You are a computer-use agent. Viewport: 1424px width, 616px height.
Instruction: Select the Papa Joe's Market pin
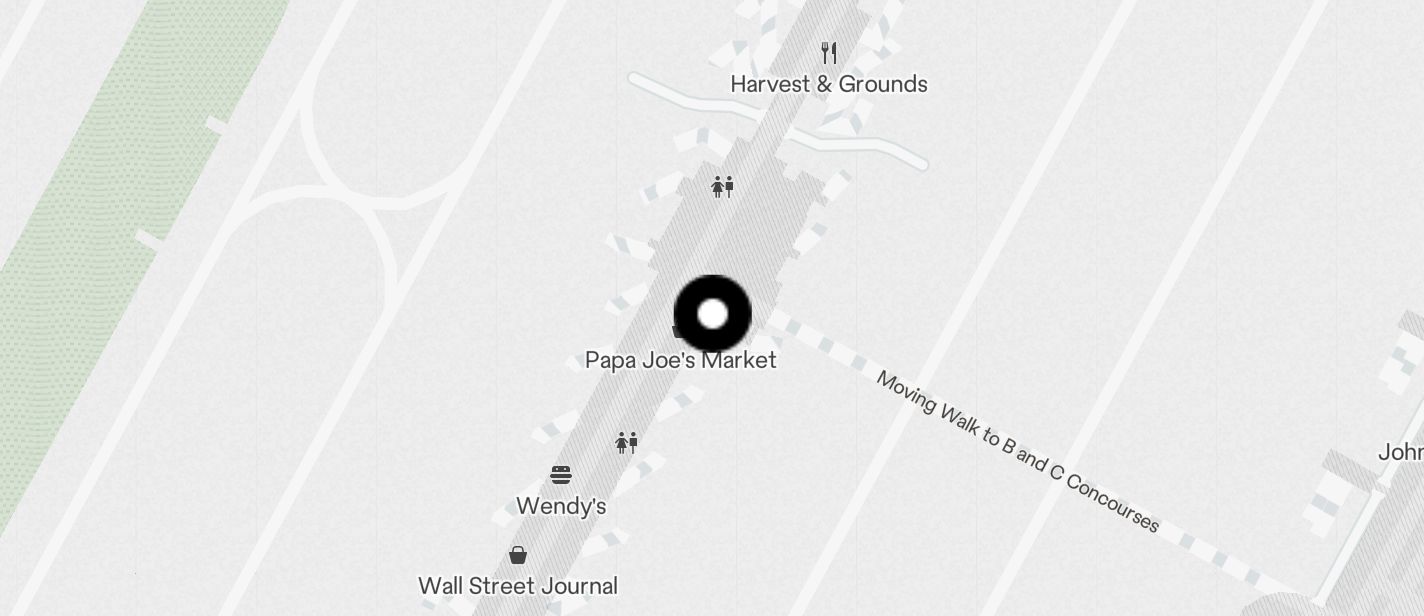pyautogui.click(x=712, y=314)
